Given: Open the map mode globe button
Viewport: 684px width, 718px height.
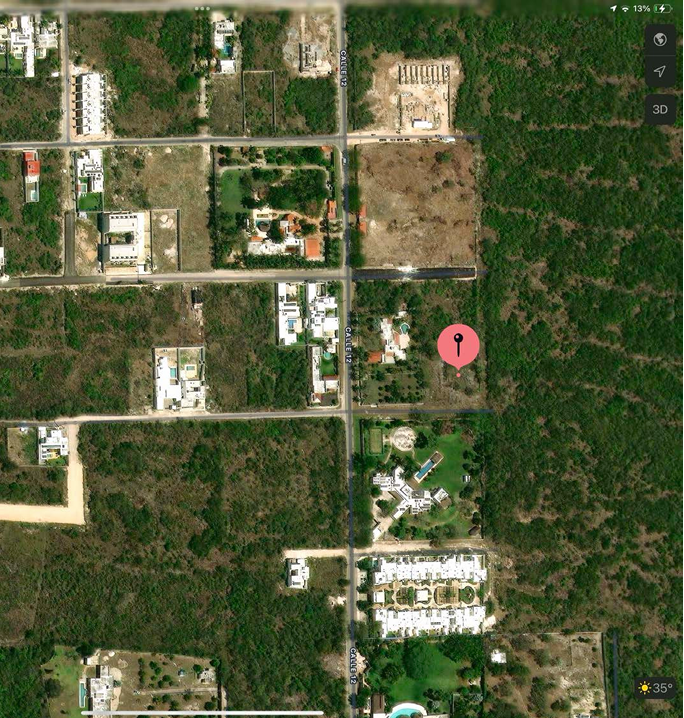Looking at the screenshot, I should tap(659, 39).
